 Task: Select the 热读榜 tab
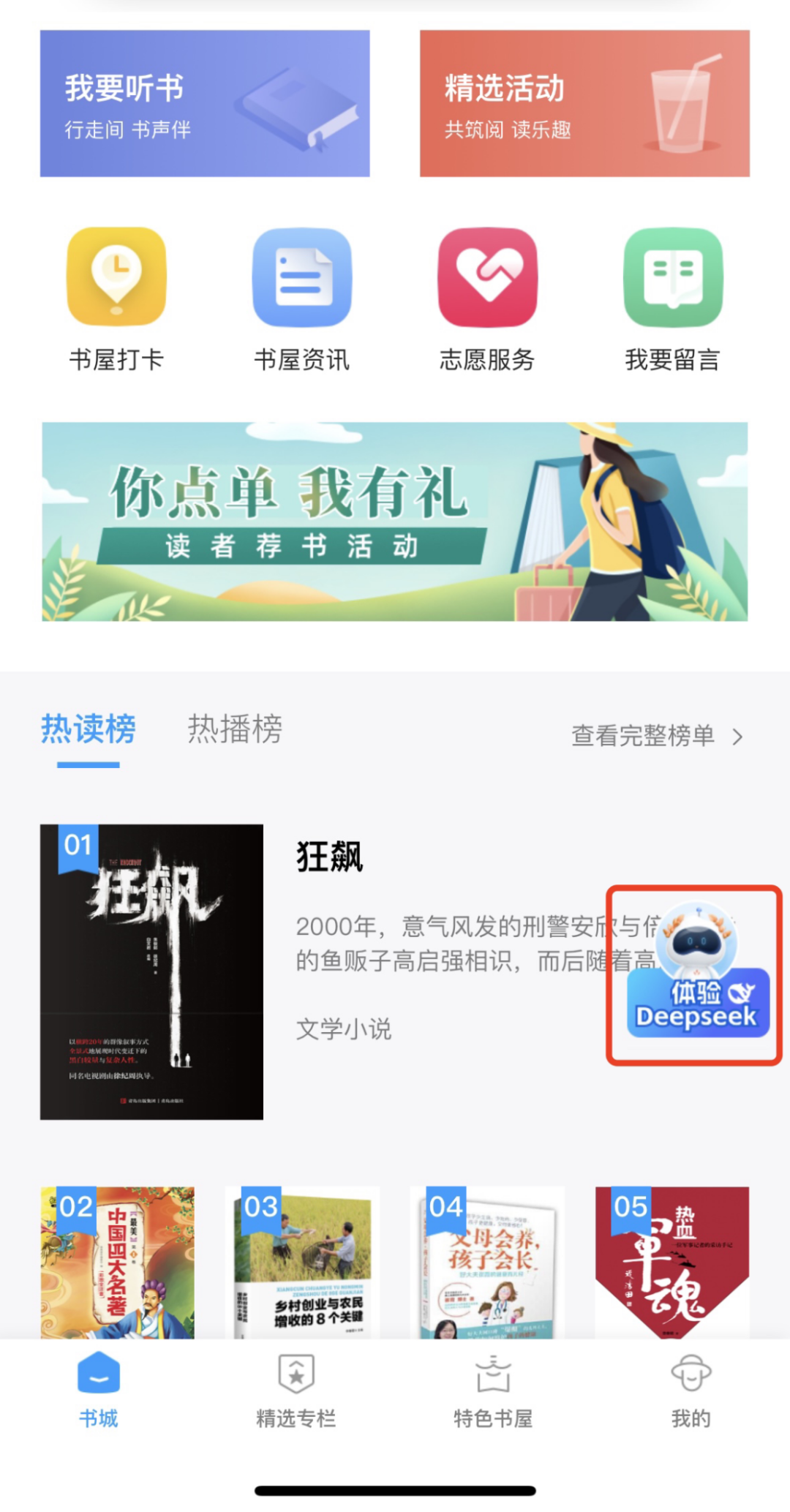pyautogui.click(x=89, y=729)
